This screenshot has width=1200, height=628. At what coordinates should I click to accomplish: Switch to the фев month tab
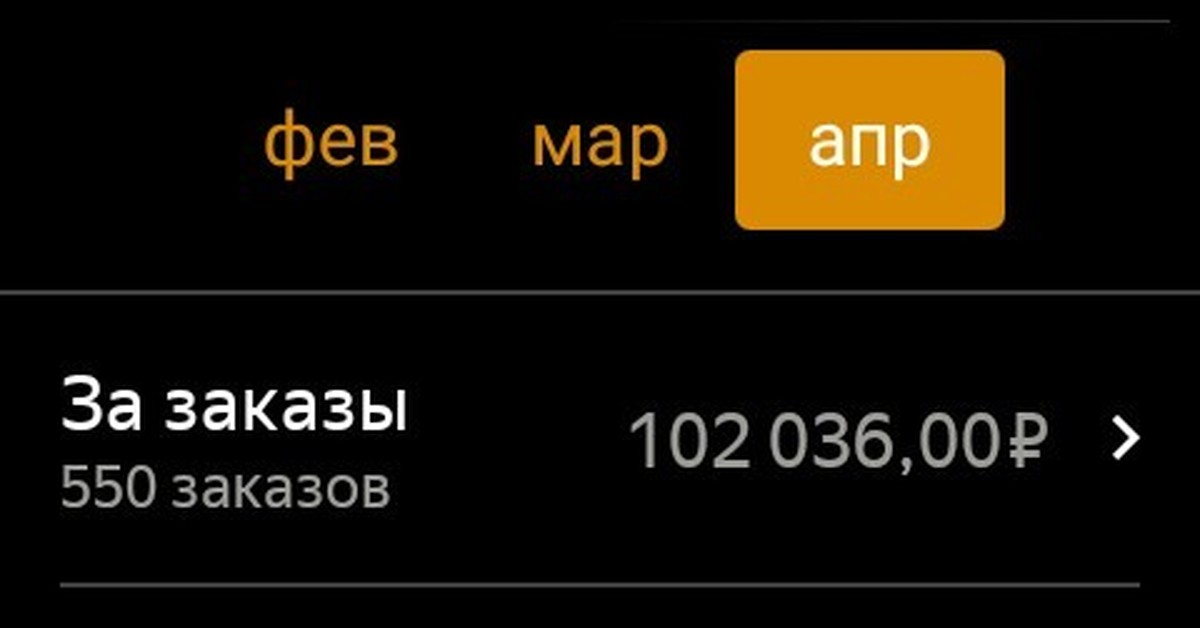pyautogui.click(x=331, y=145)
